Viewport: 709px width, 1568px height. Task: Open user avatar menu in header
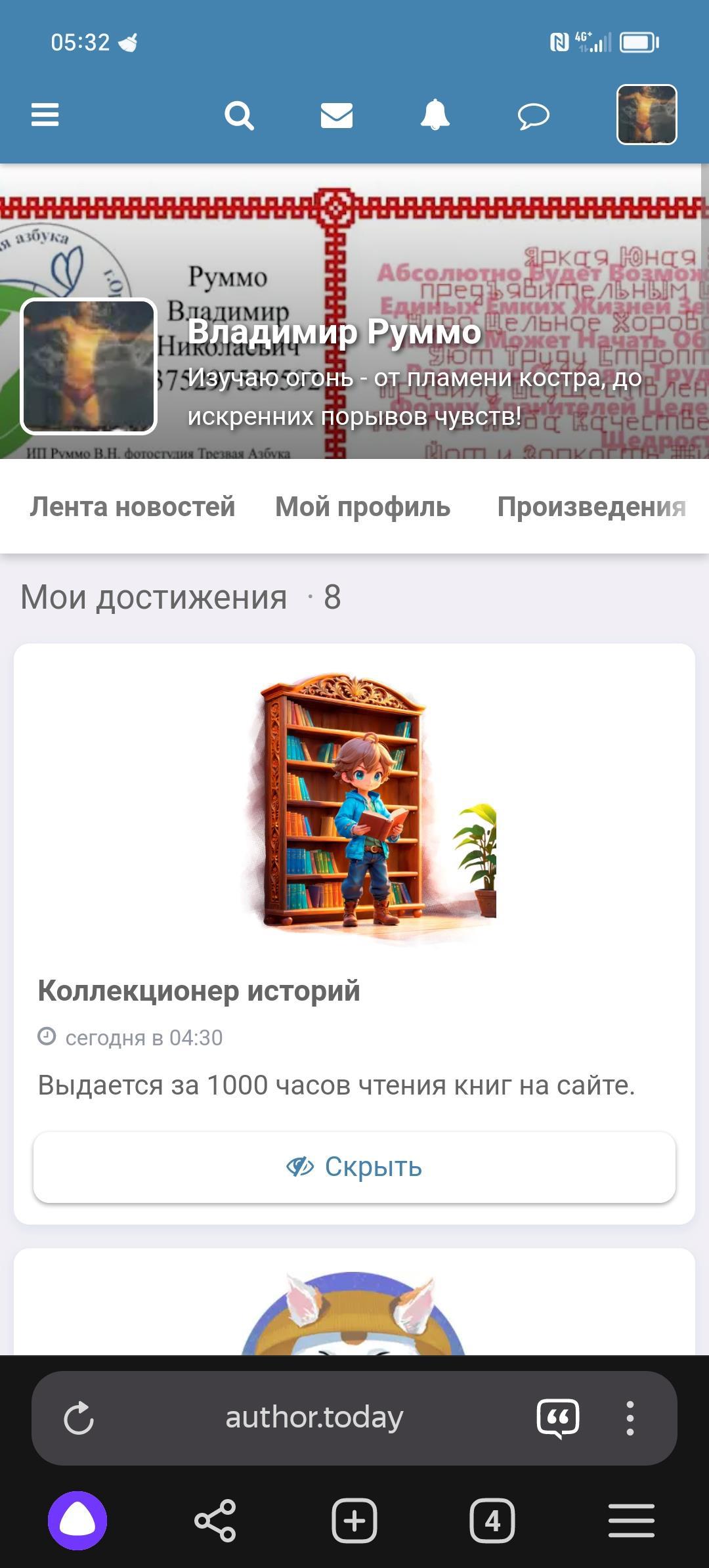[x=647, y=115]
